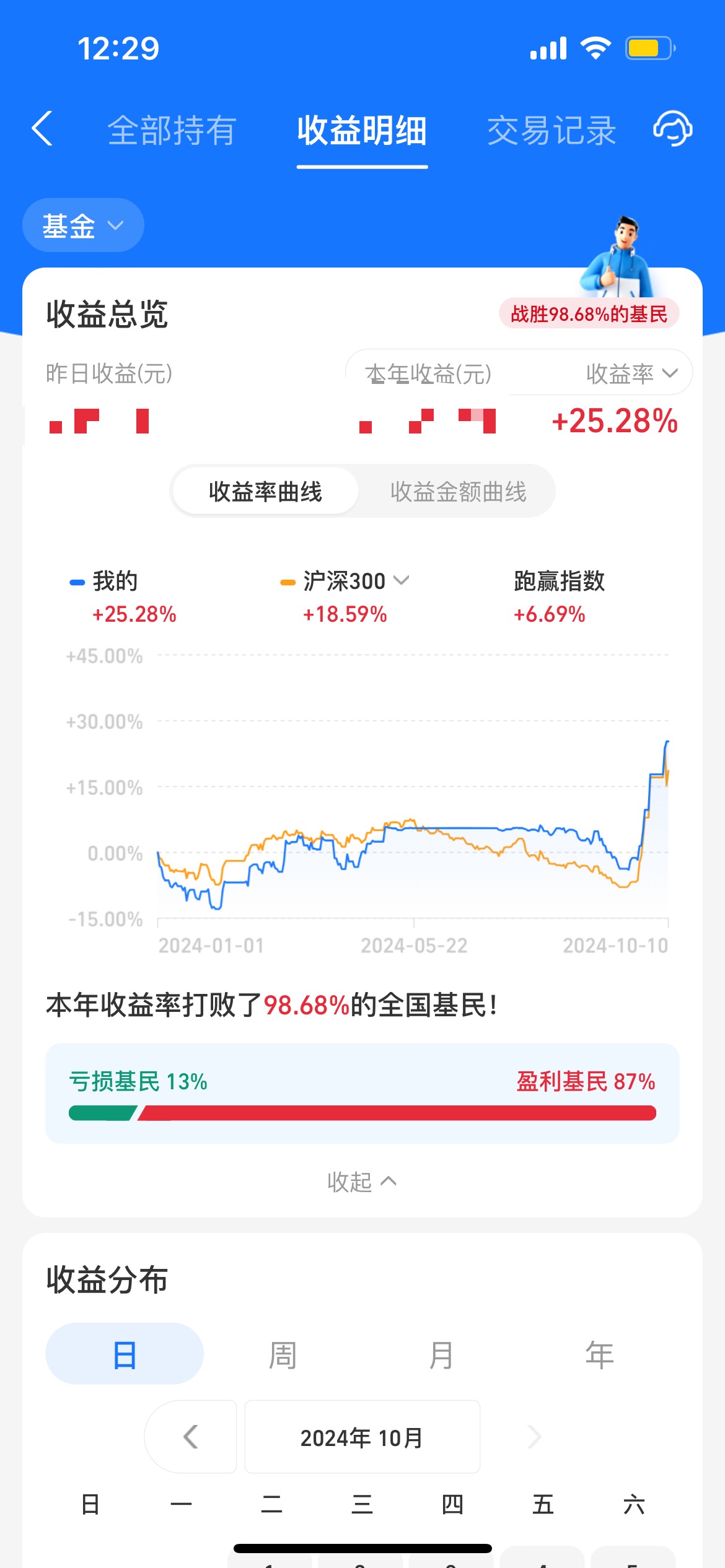Open the 2024年 10月 month picker
725x1568 pixels.
362,1437
